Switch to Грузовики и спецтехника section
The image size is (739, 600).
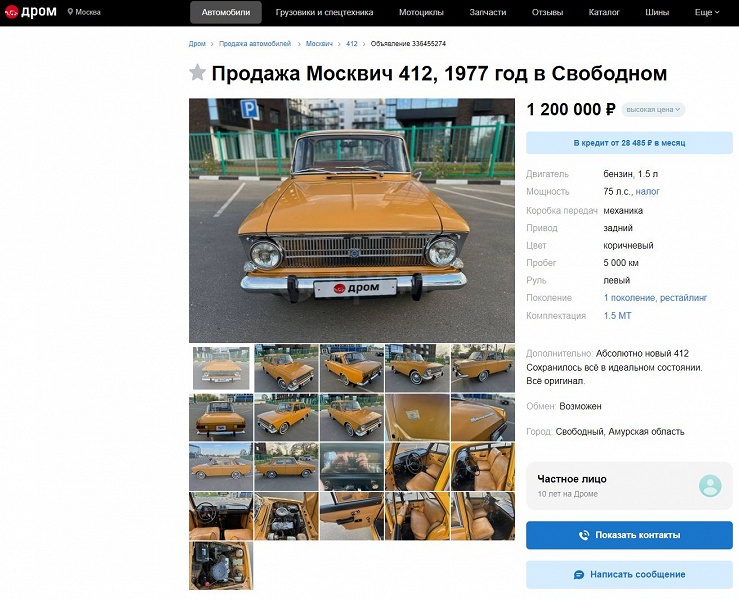click(x=324, y=12)
